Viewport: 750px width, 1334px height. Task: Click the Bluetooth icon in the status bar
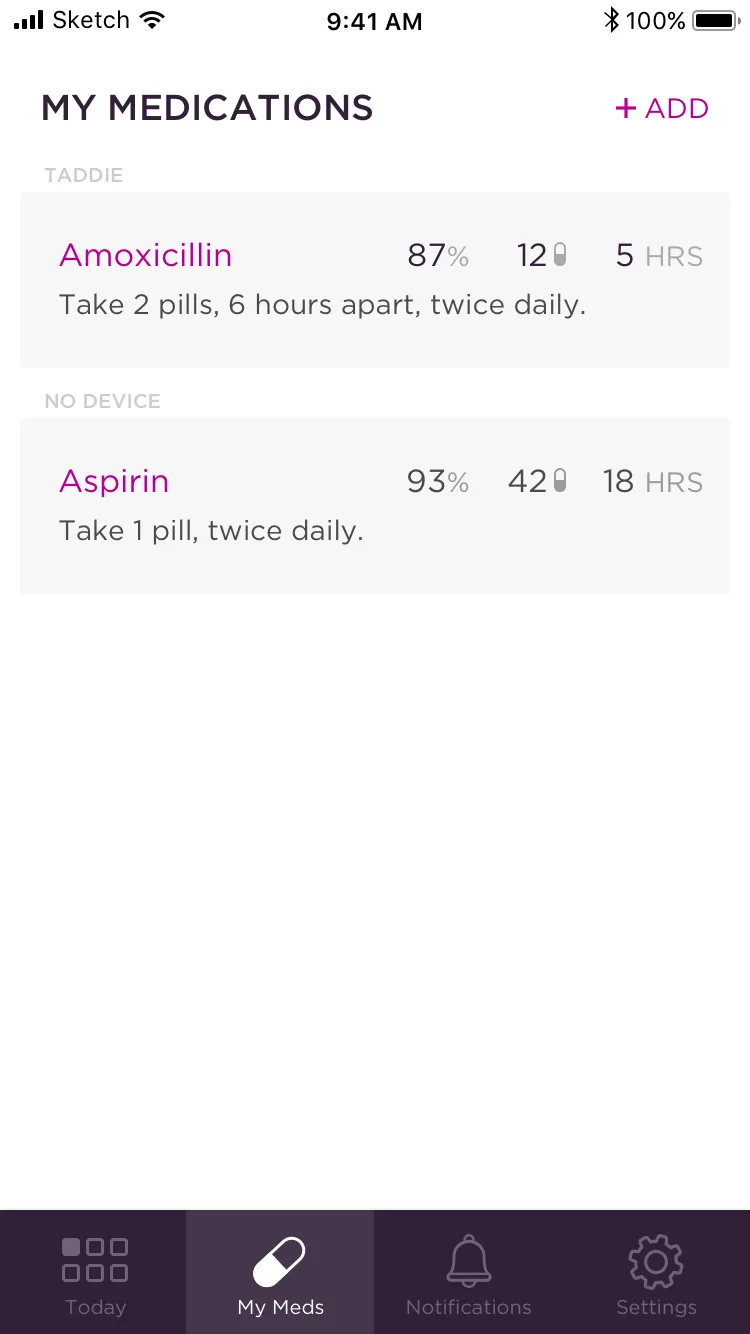612,19
